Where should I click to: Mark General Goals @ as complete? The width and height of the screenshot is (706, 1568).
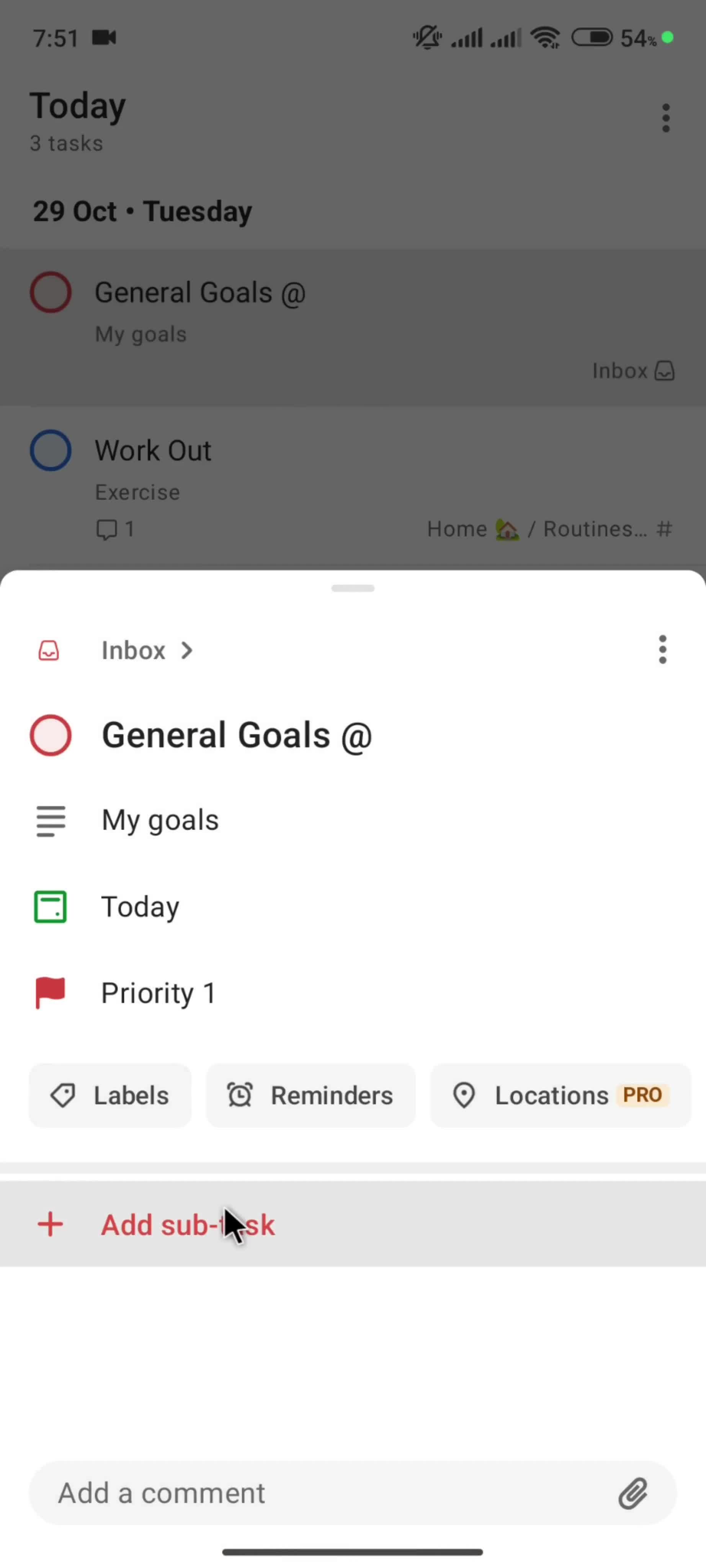click(x=51, y=735)
